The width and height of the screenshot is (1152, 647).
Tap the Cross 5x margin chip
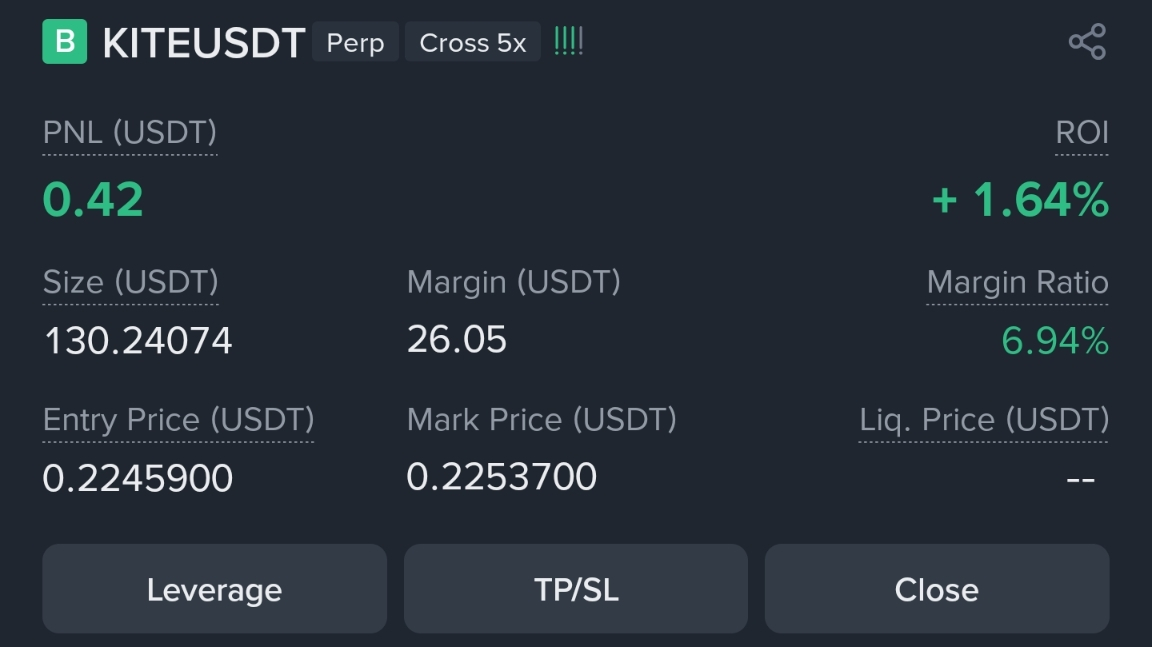click(472, 43)
